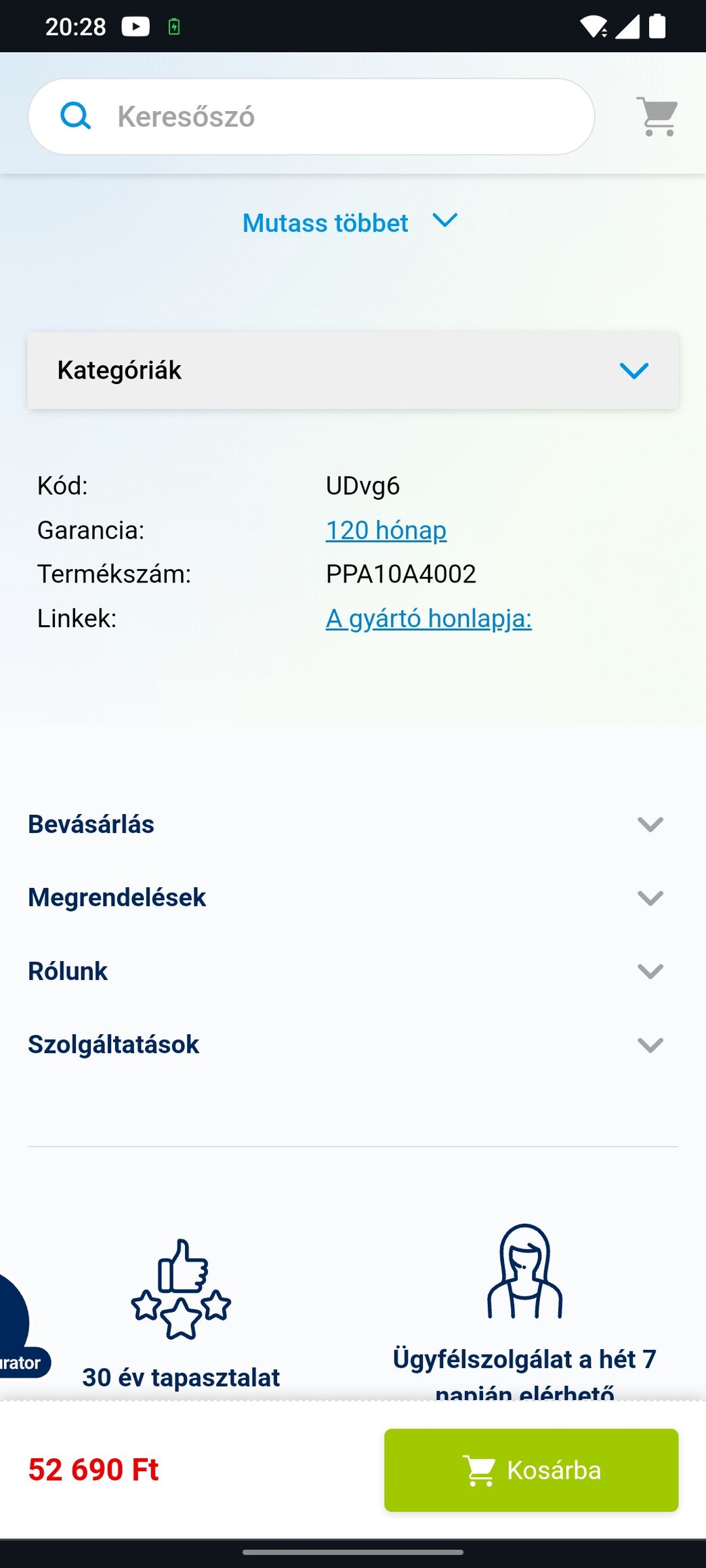Open the 120 hónap warranty link
The height and width of the screenshot is (1568, 706).
(386, 530)
